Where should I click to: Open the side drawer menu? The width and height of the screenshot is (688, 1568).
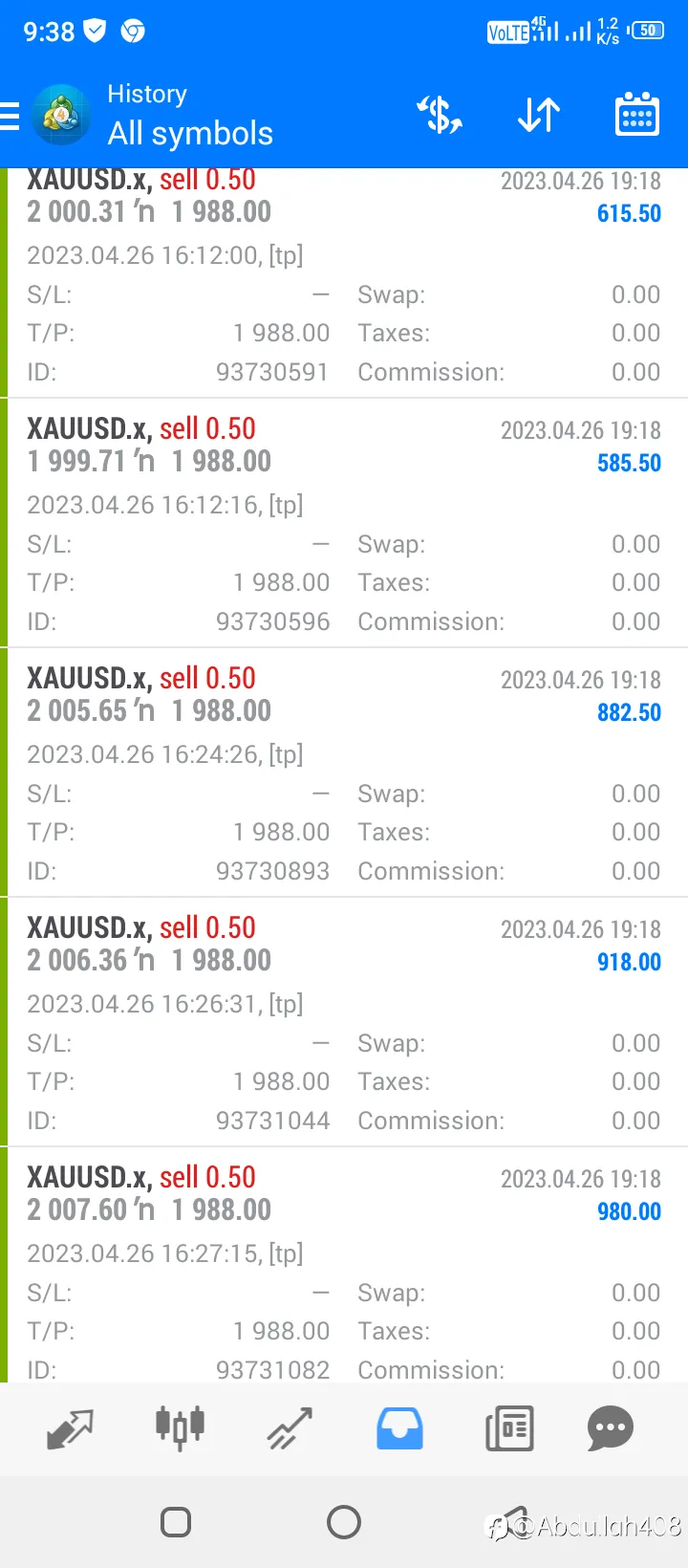(x=10, y=116)
